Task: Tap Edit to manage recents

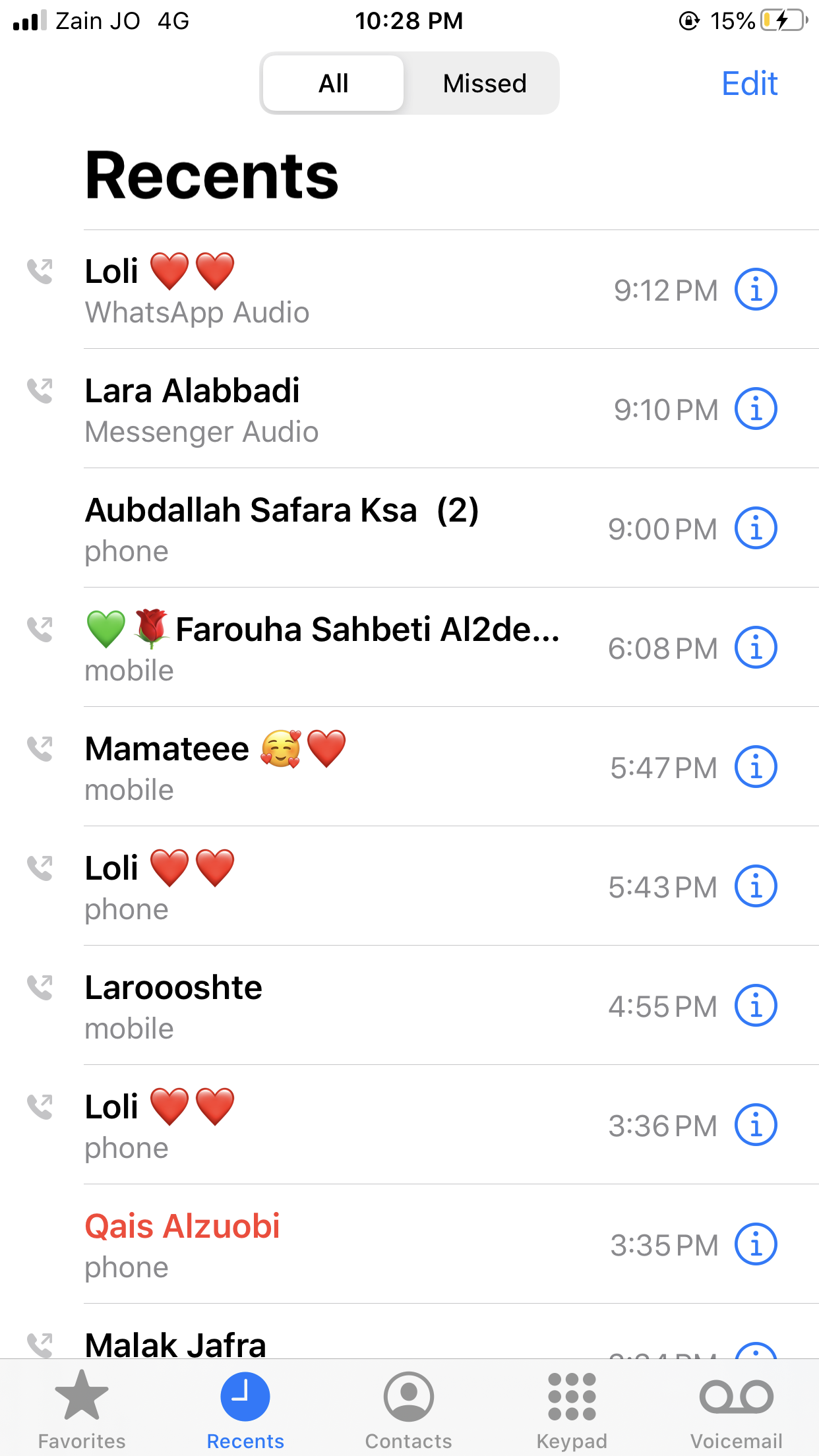Action: click(749, 84)
